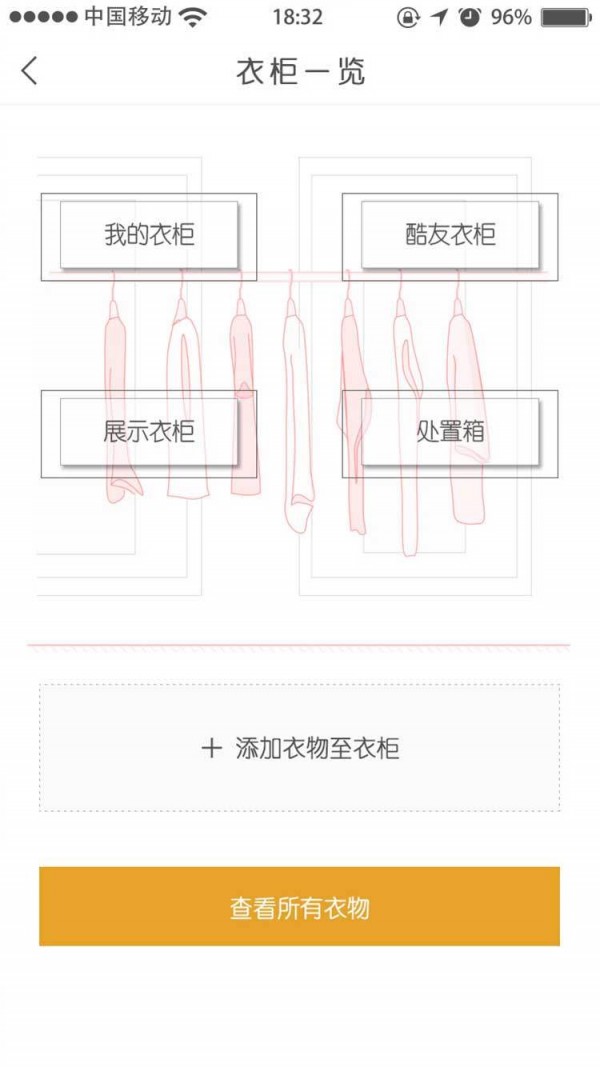
Task: Open 处置箱
Action: [450, 433]
